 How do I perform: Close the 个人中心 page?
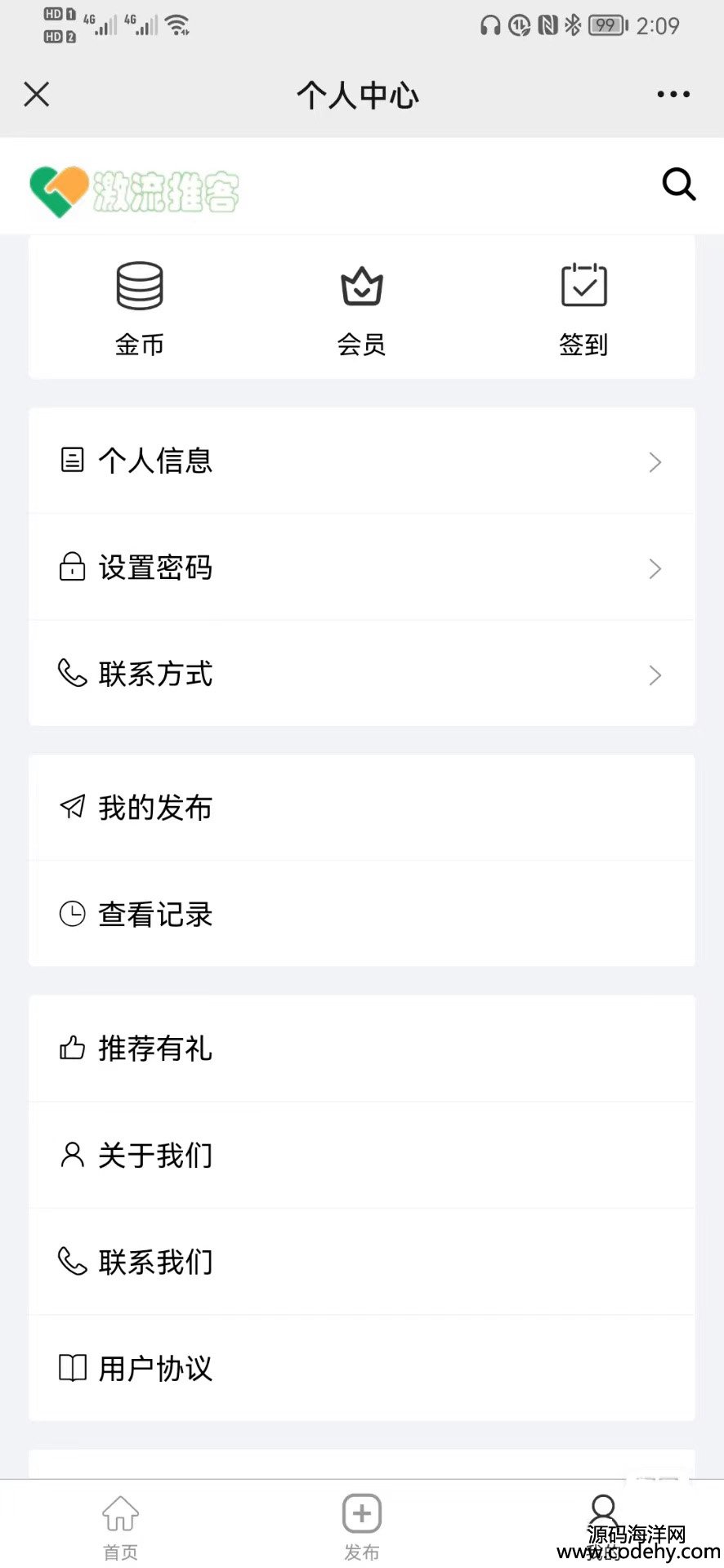click(x=37, y=95)
